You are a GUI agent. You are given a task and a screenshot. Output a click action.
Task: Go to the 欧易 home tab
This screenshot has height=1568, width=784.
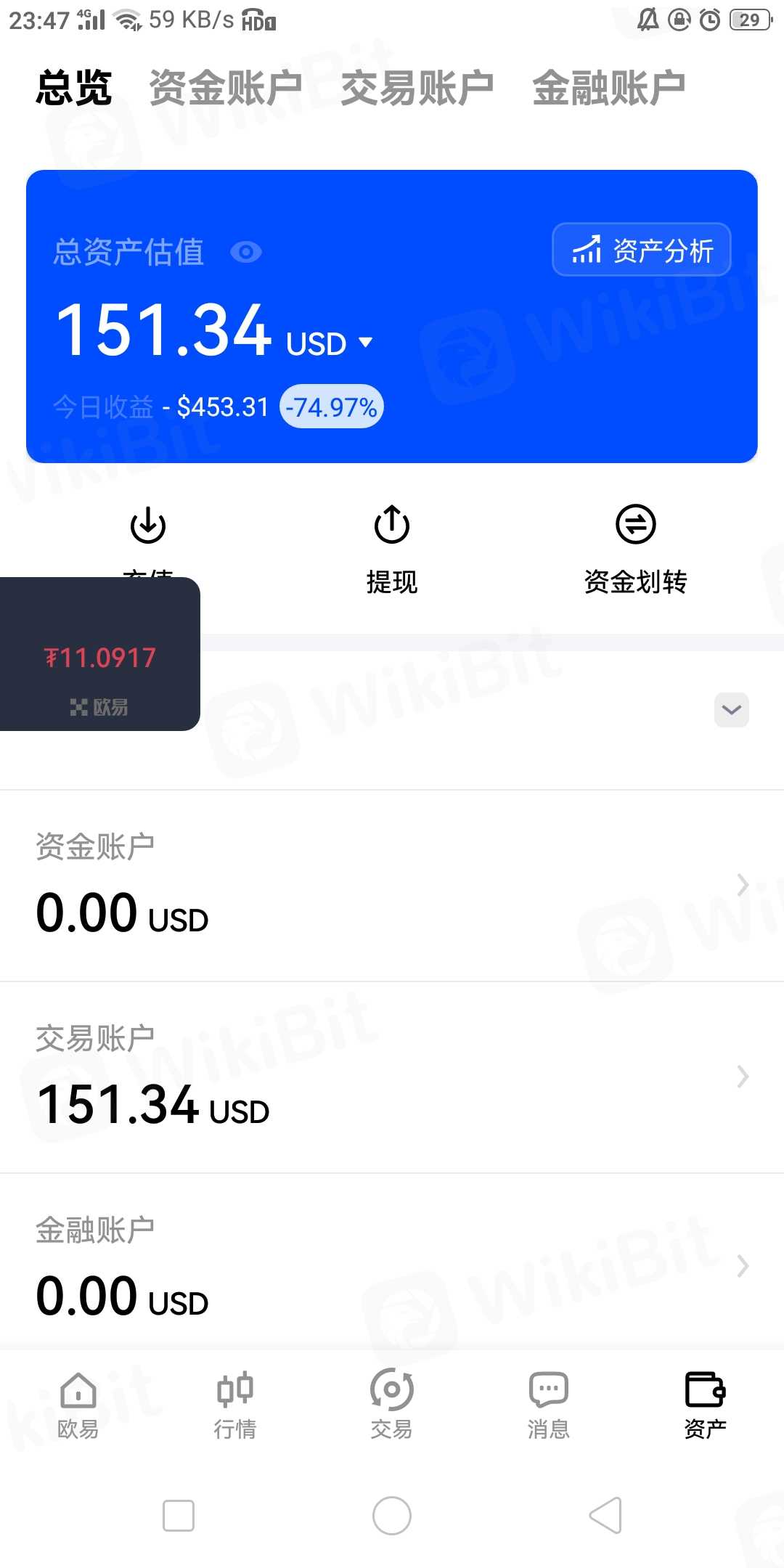(x=78, y=1405)
